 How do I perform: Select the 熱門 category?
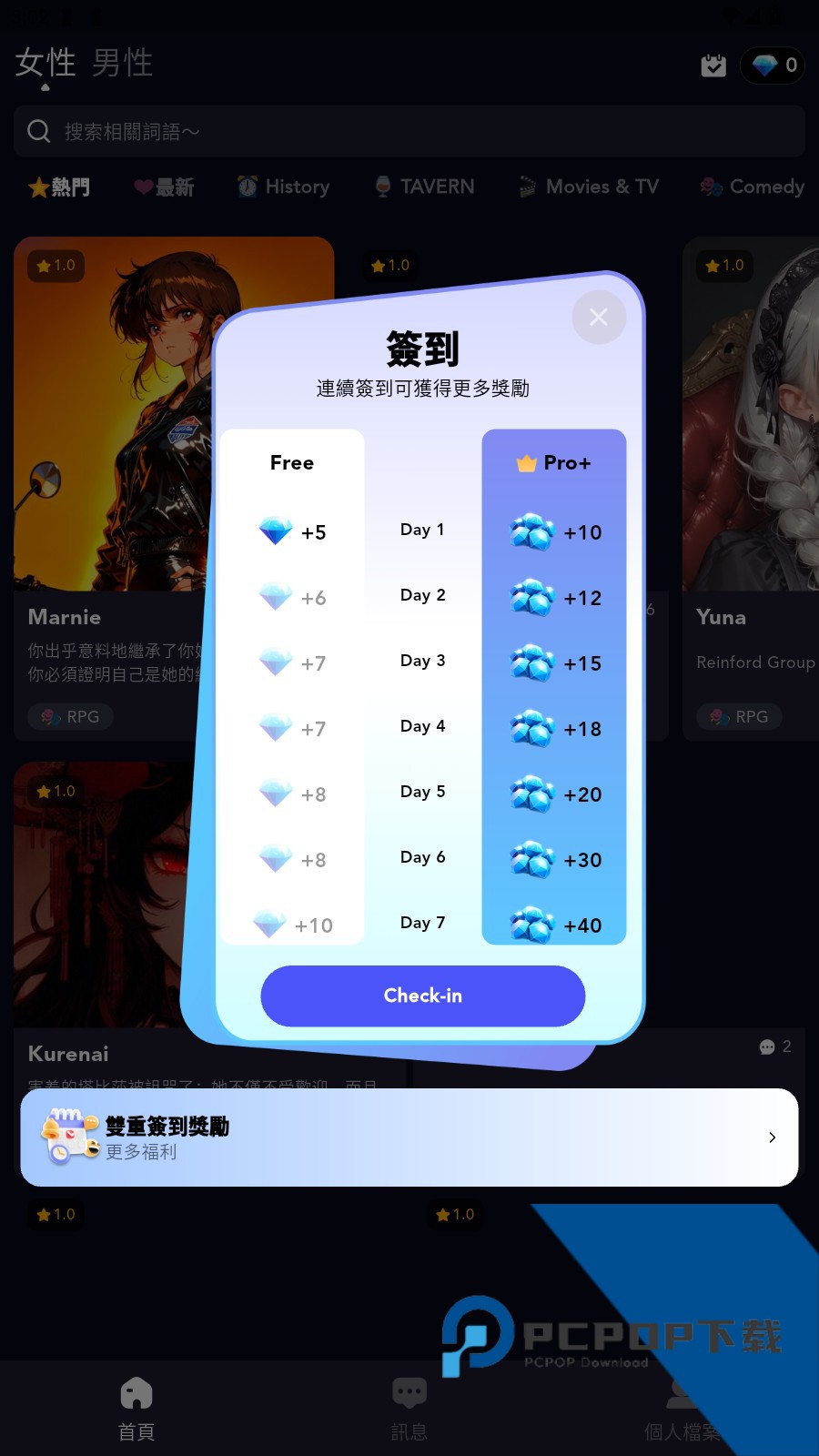tap(59, 187)
